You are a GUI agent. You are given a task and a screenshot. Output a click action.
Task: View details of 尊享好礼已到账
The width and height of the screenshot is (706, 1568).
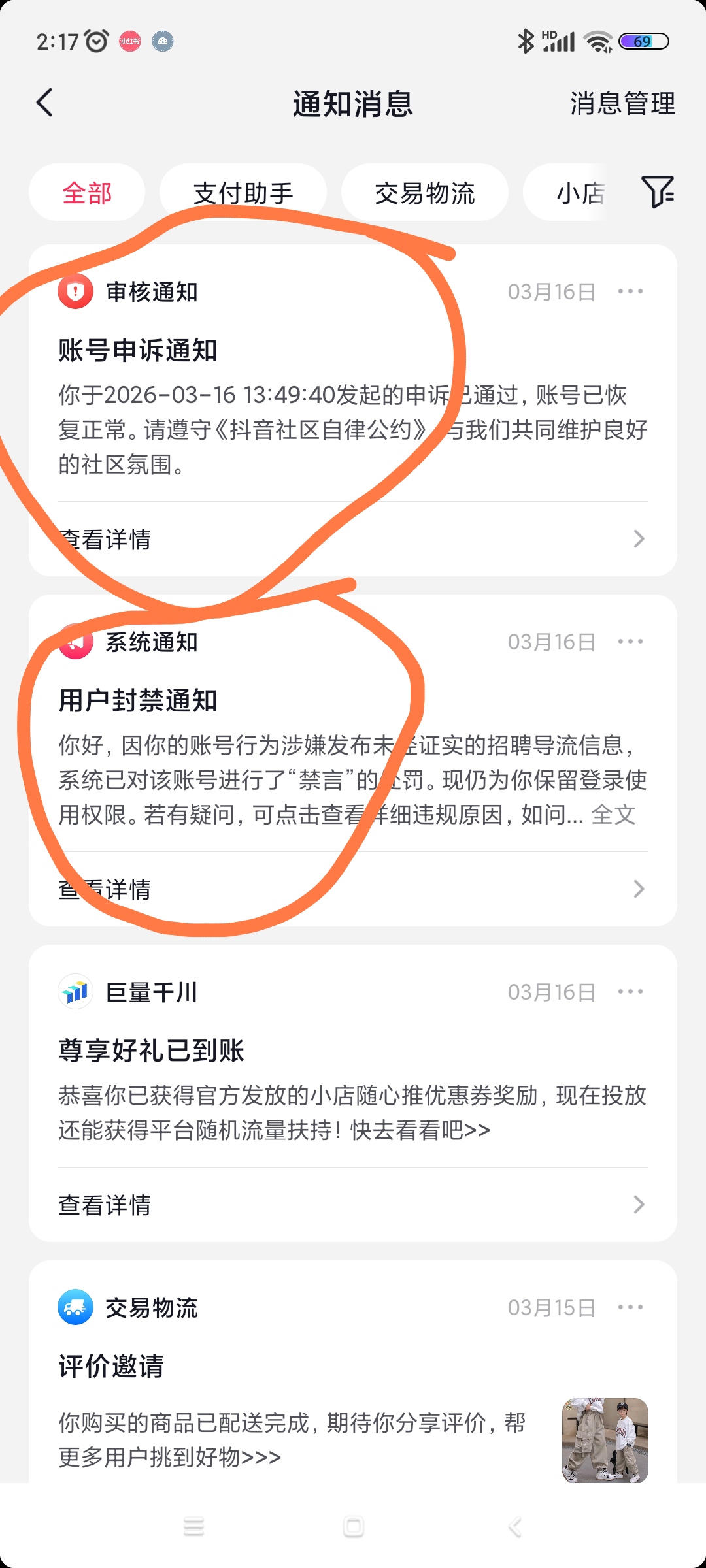(x=352, y=1205)
